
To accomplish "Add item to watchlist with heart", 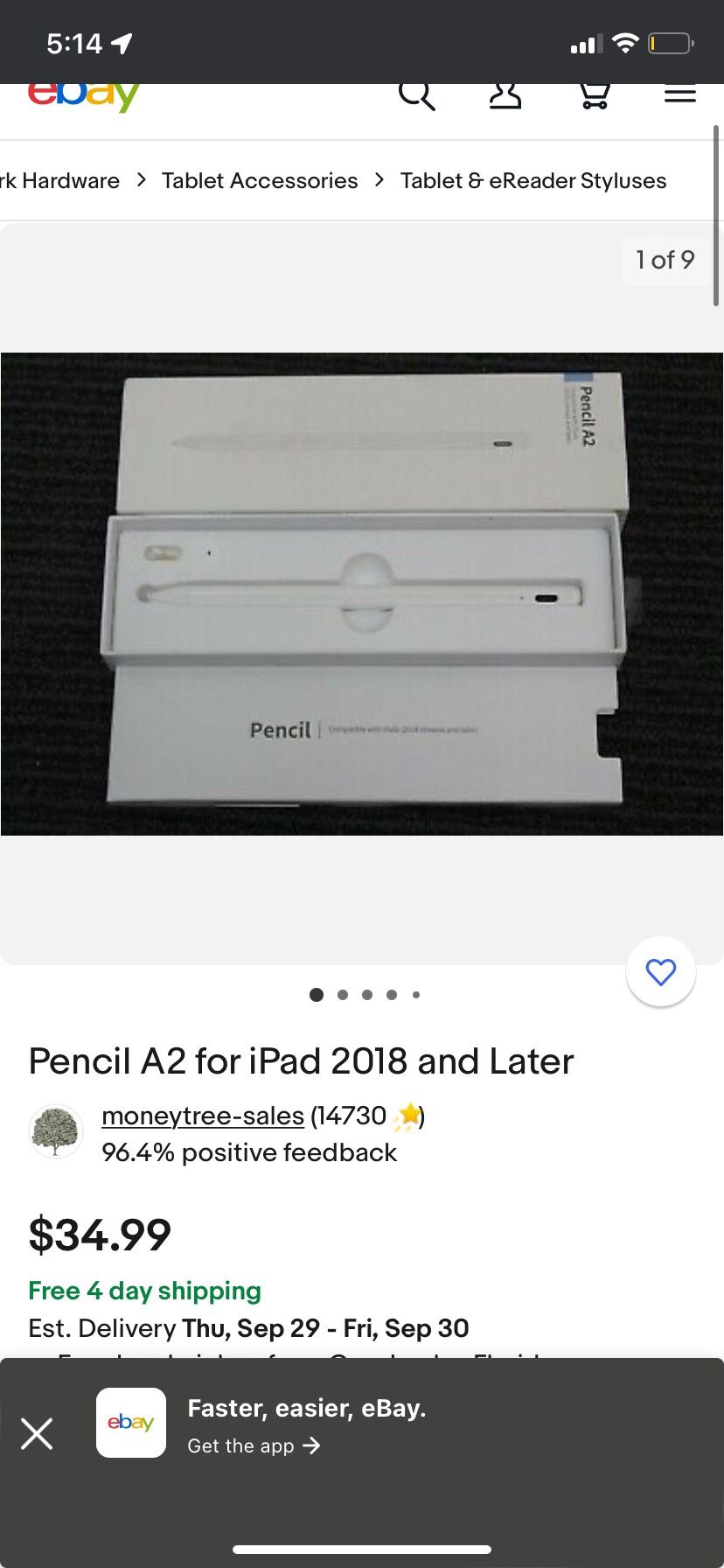I will click(660, 972).
